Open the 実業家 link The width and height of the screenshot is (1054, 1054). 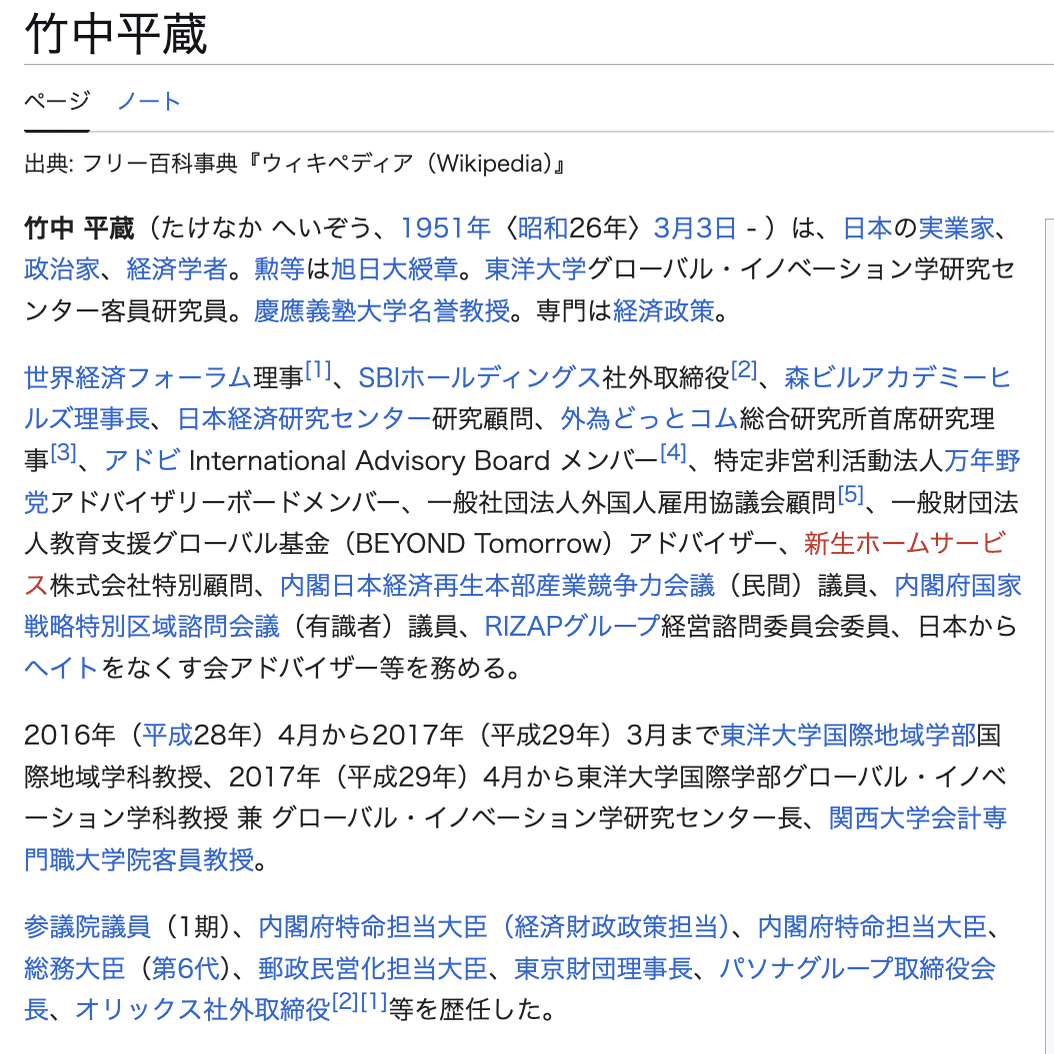(x=957, y=228)
